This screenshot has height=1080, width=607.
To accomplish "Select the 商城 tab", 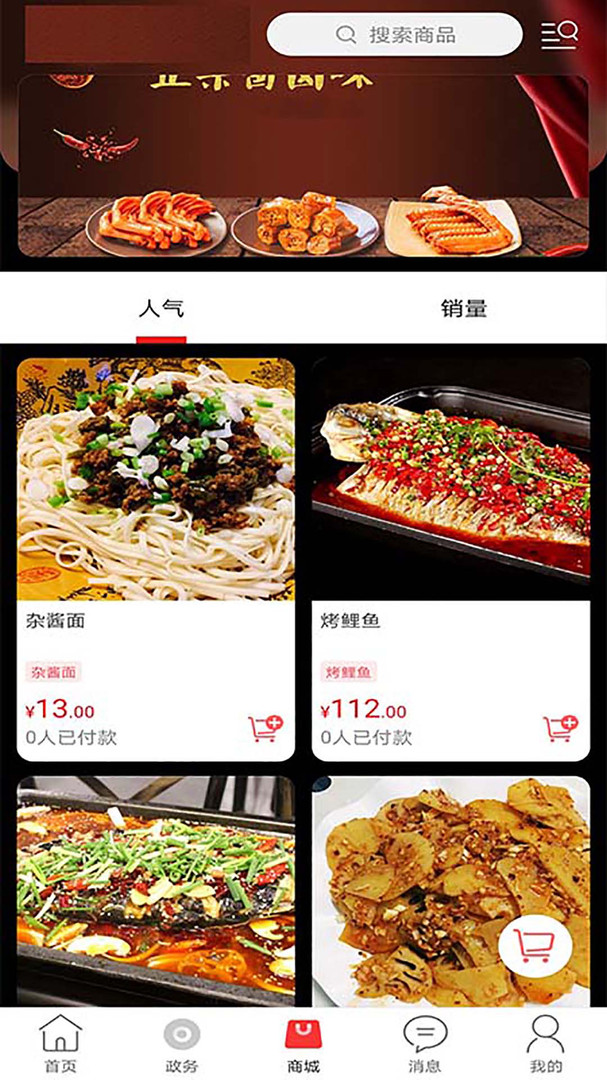I will pyautogui.click(x=303, y=1044).
